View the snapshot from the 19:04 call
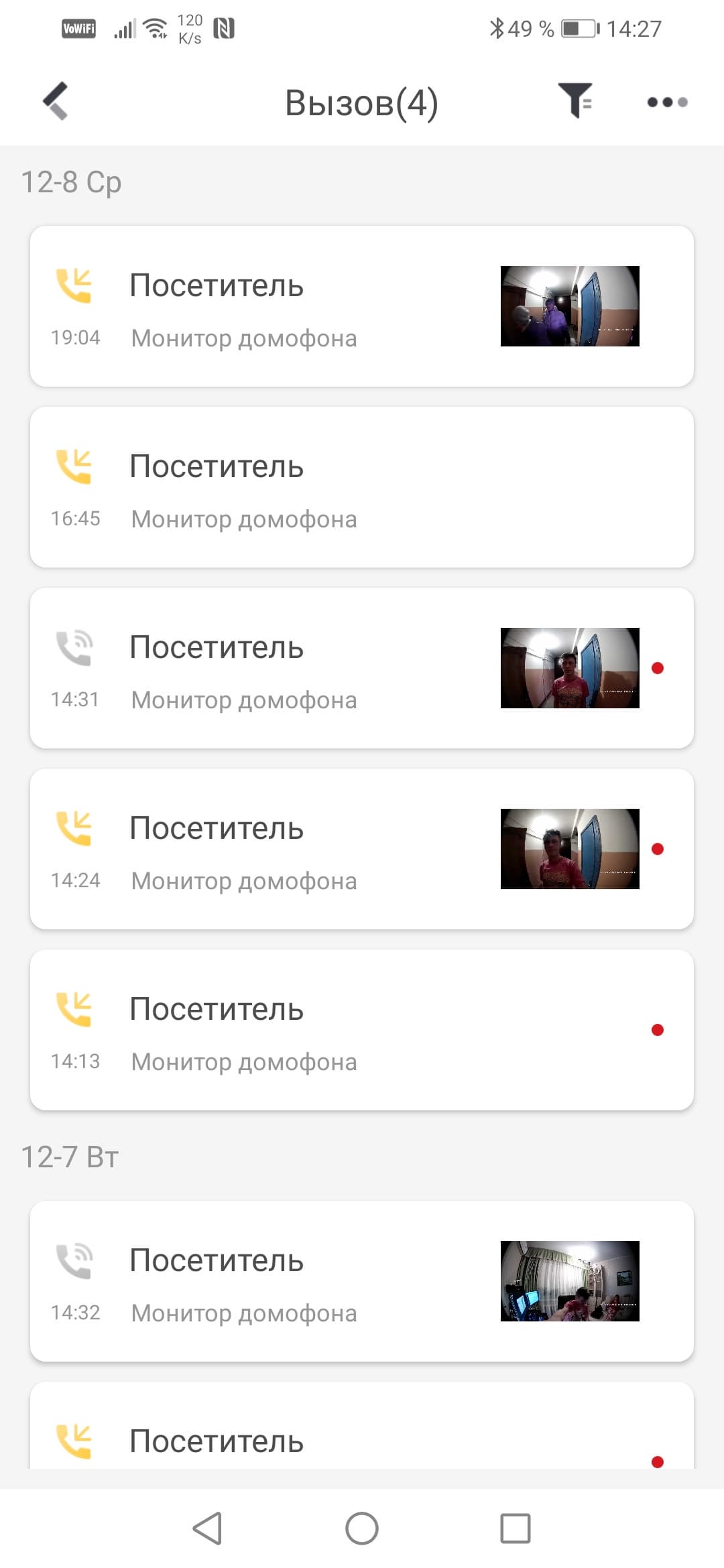The height and width of the screenshot is (1568, 724). point(570,306)
